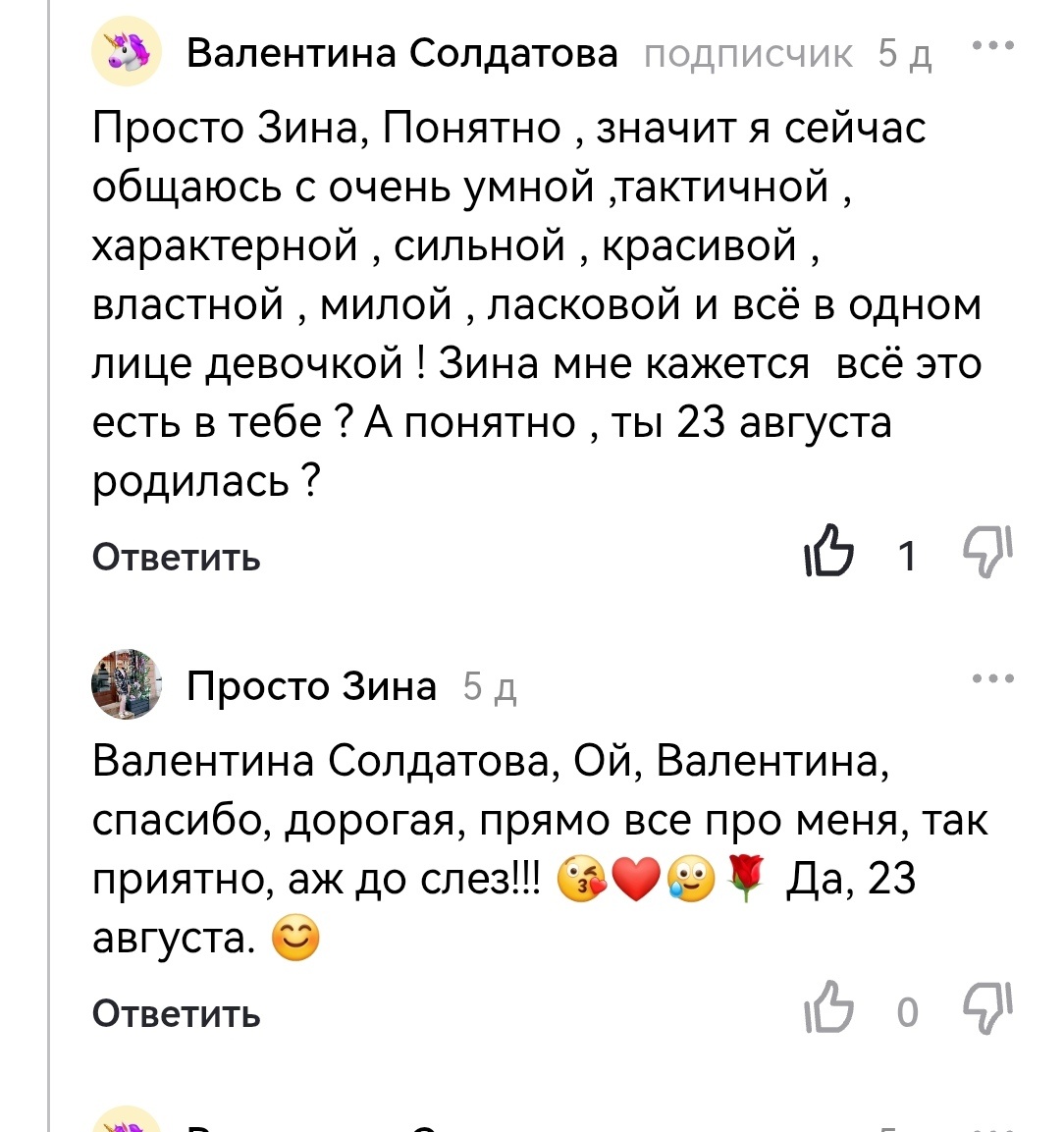1064x1132 pixels.
Task: Open Просто Зина's profile avatar
Action: click(x=128, y=686)
